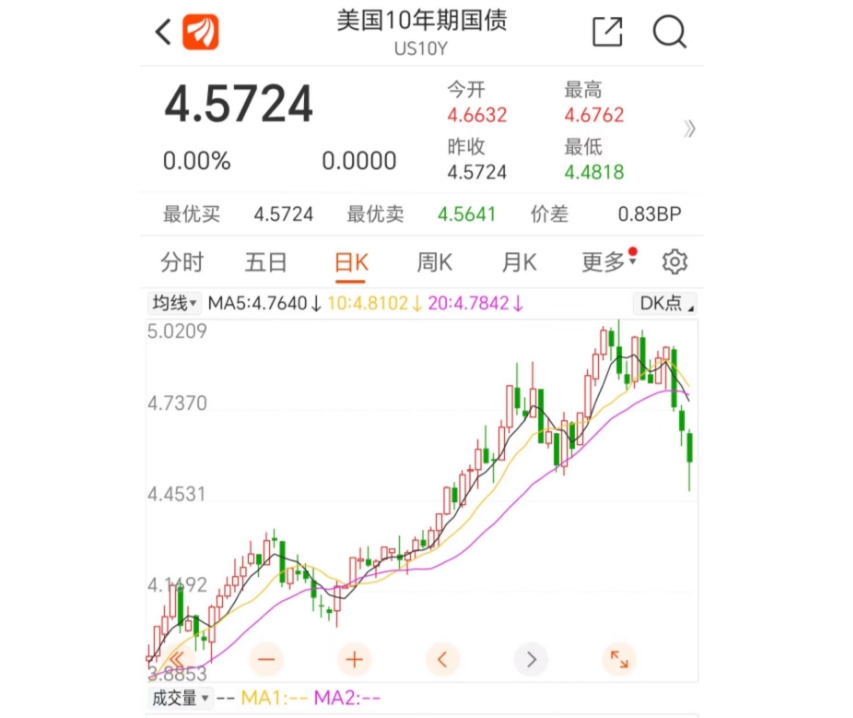Open the search magnifier

click(x=669, y=32)
